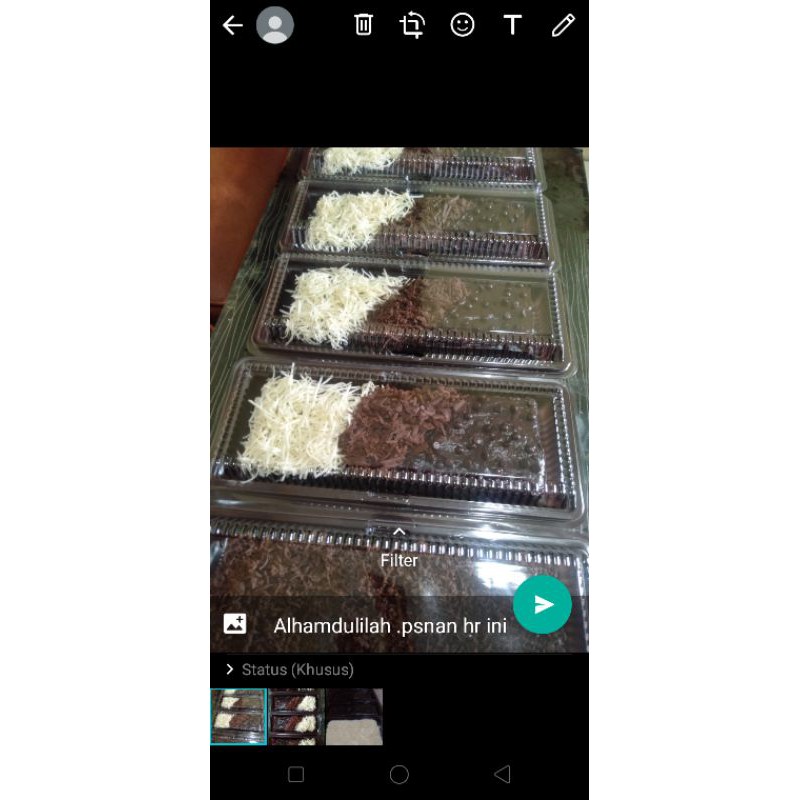
Task: Open Status (Khusus) audience settings
Action: [290, 669]
